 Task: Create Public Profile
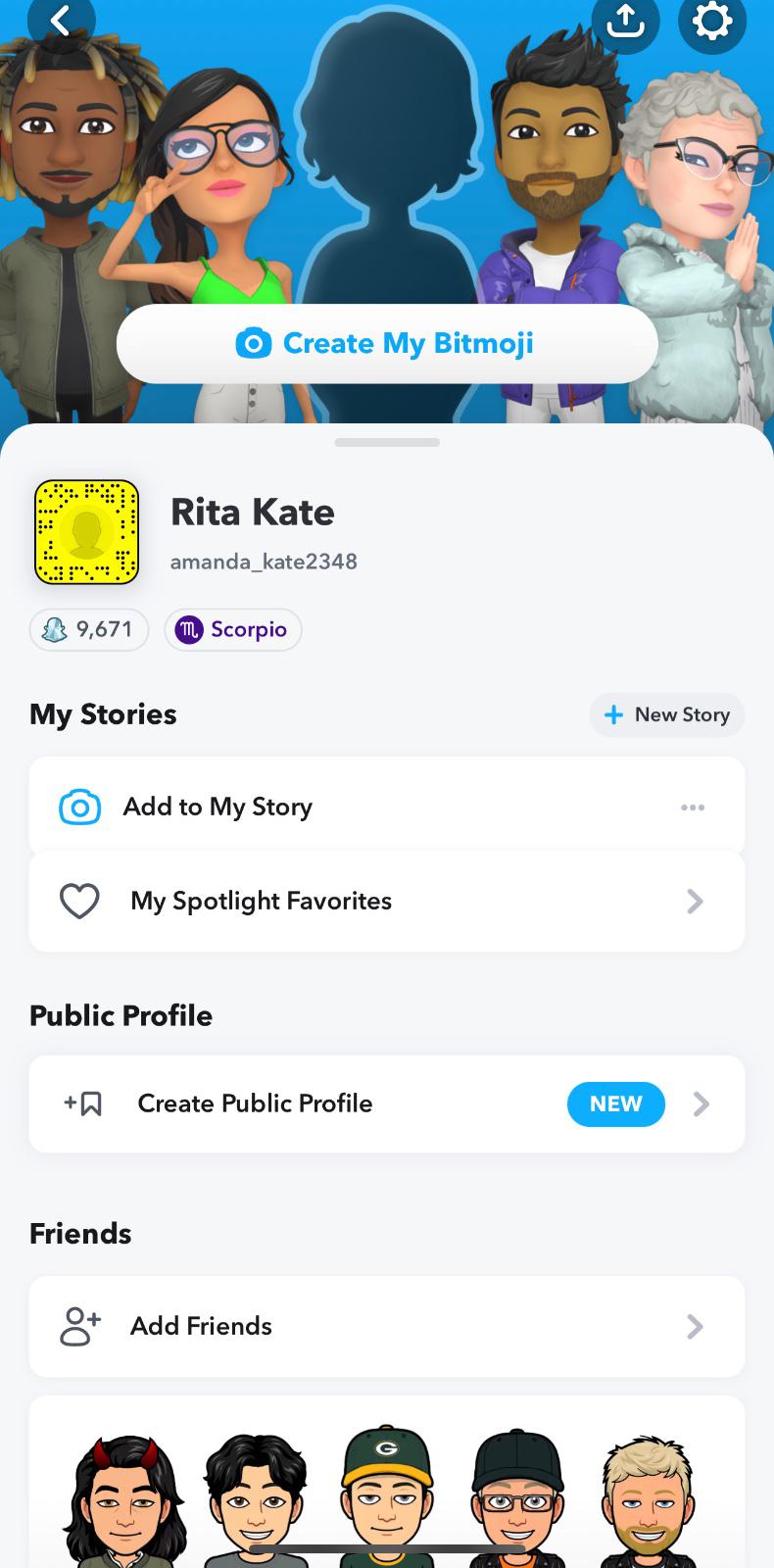(387, 1103)
